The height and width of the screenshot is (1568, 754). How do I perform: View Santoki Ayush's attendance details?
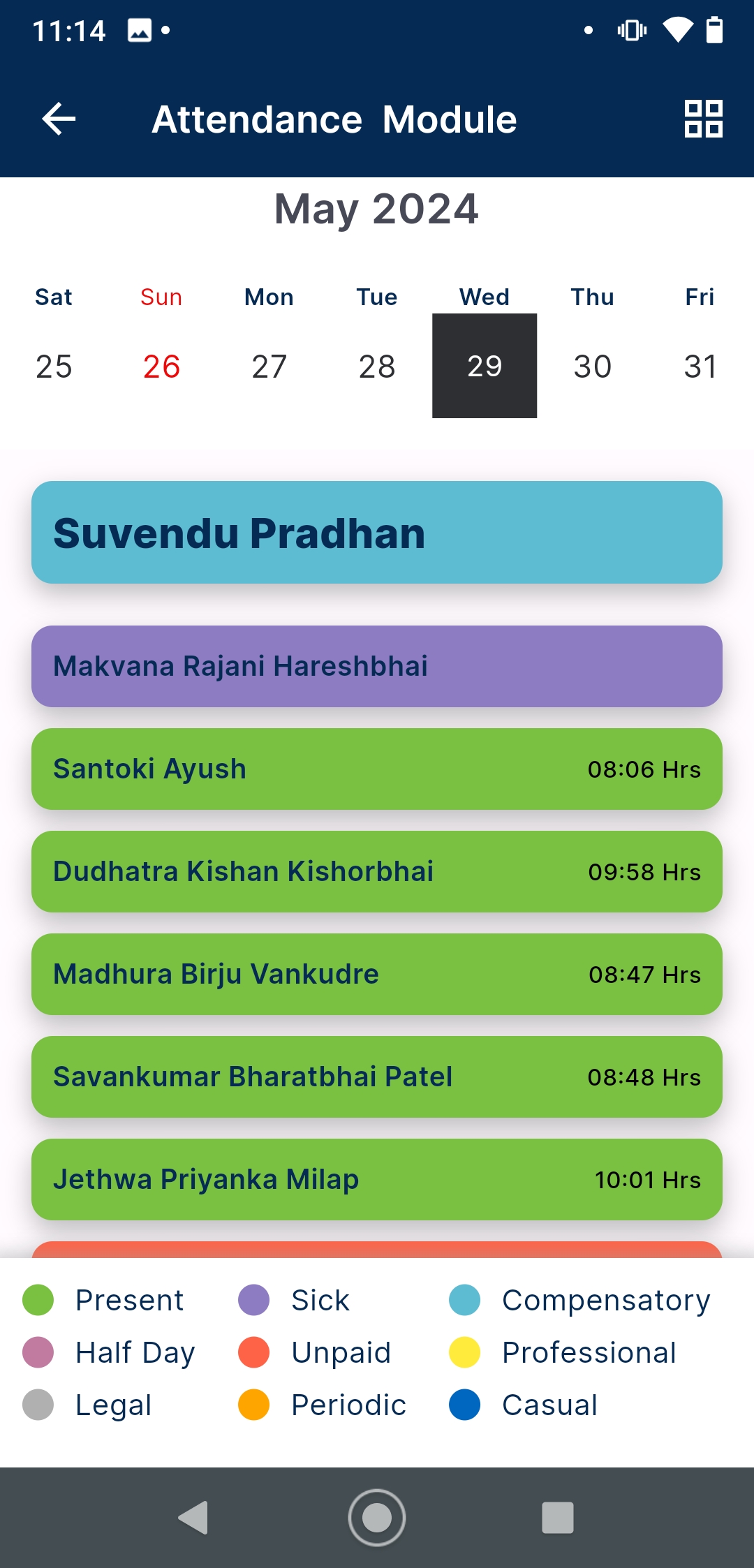(377, 769)
